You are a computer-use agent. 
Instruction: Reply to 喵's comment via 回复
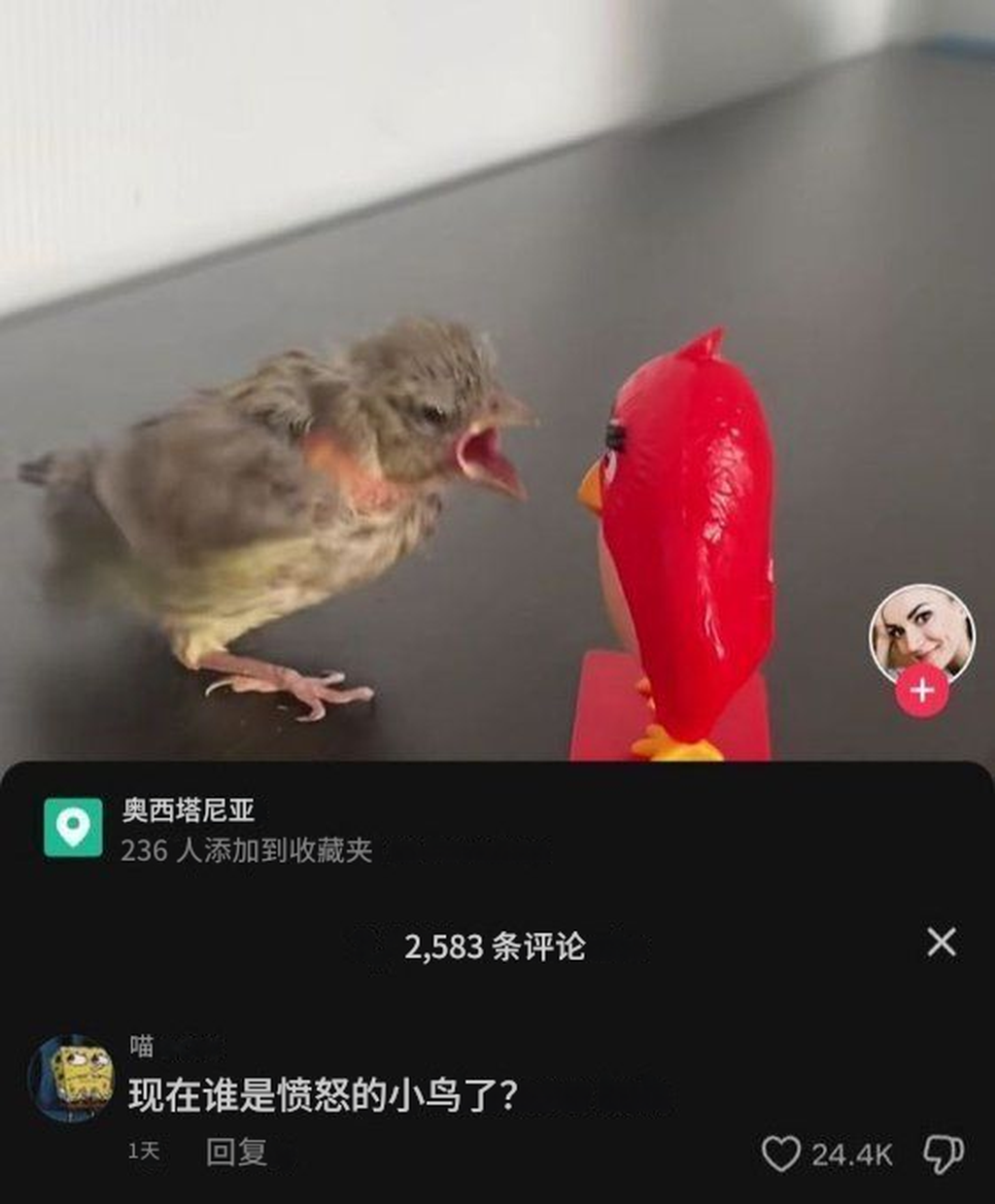pos(236,1152)
